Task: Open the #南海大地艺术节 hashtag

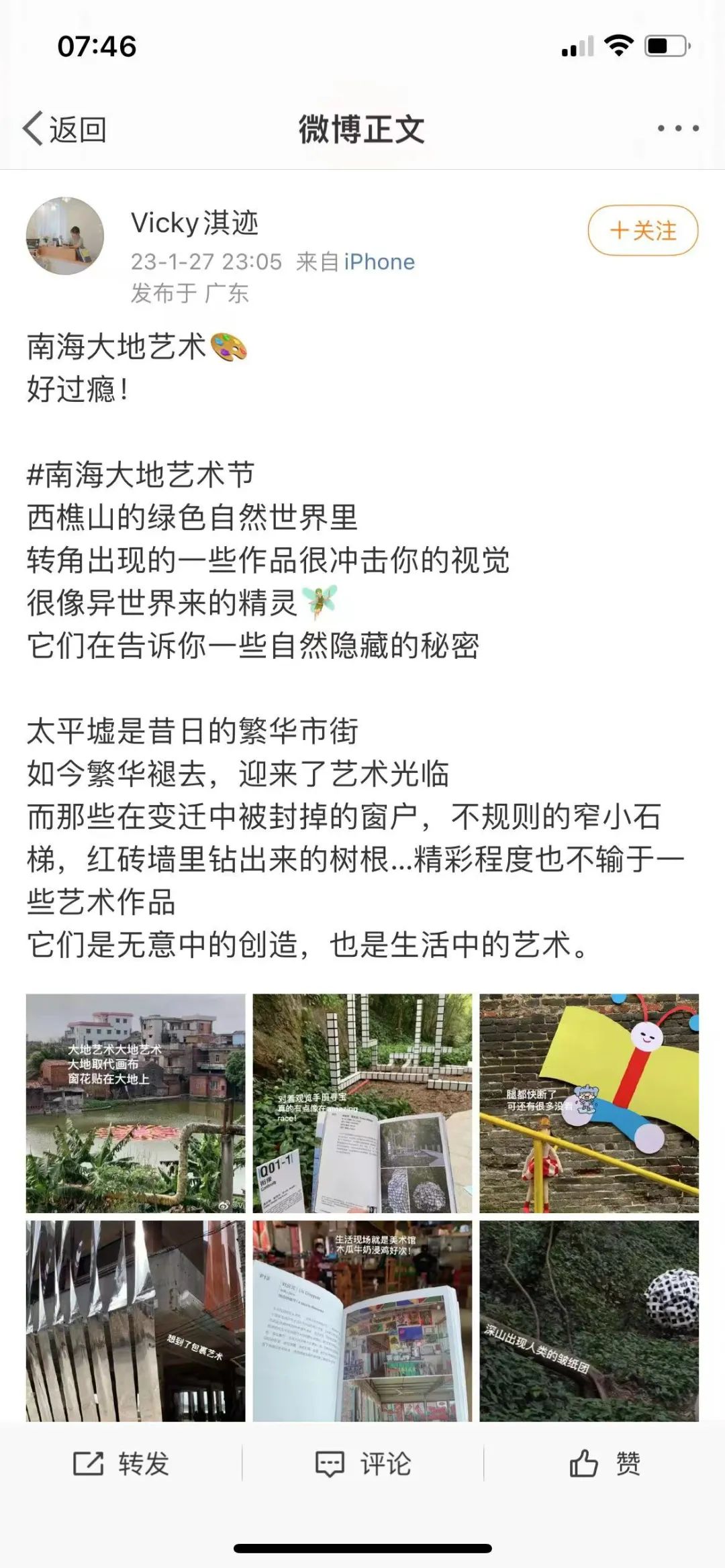Action: 140,474
